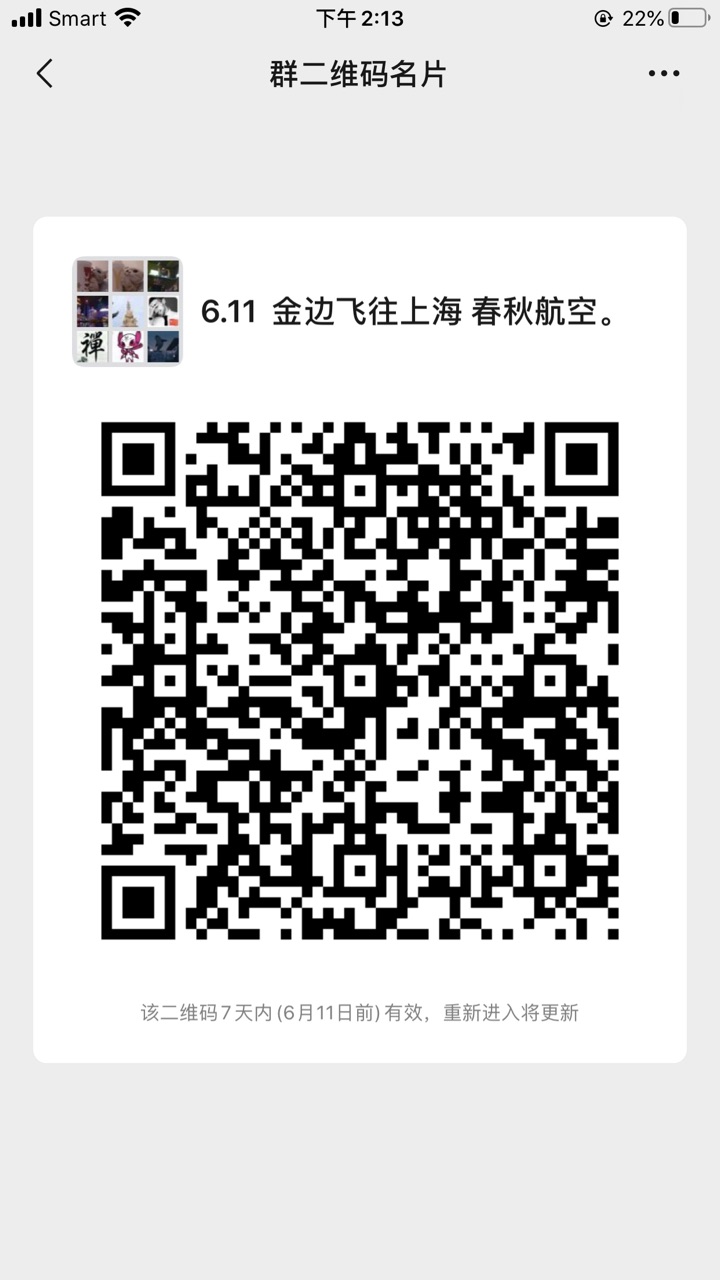720x1280 pixels.
Task: Go back from the group QR code page
Action: point(44,73)
